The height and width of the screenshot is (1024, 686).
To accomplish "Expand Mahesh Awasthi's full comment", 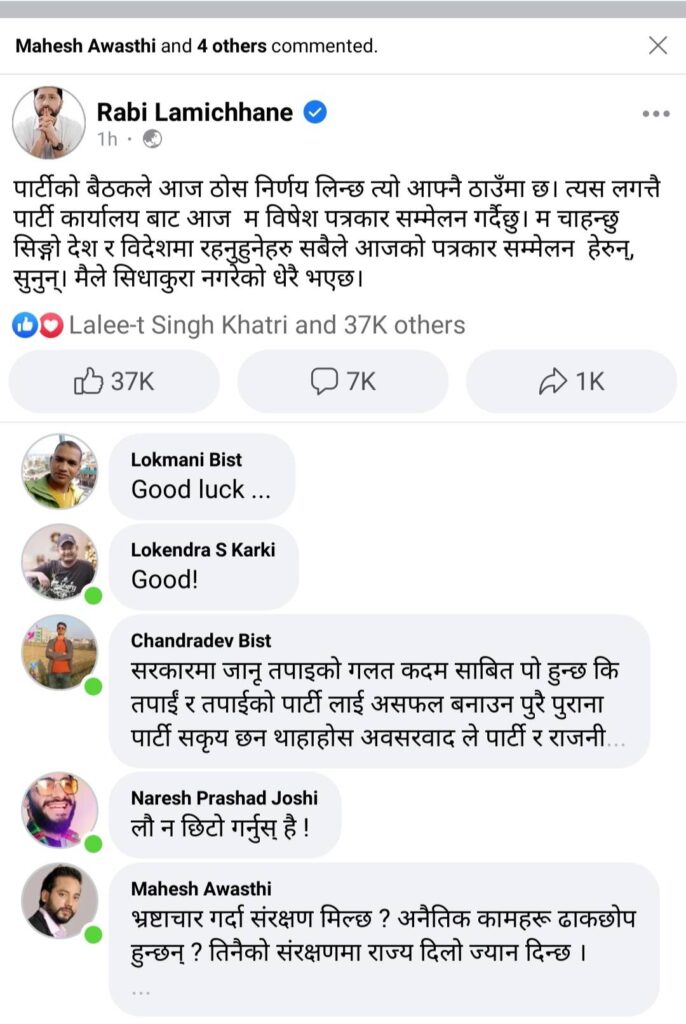I will coord(141,990).
